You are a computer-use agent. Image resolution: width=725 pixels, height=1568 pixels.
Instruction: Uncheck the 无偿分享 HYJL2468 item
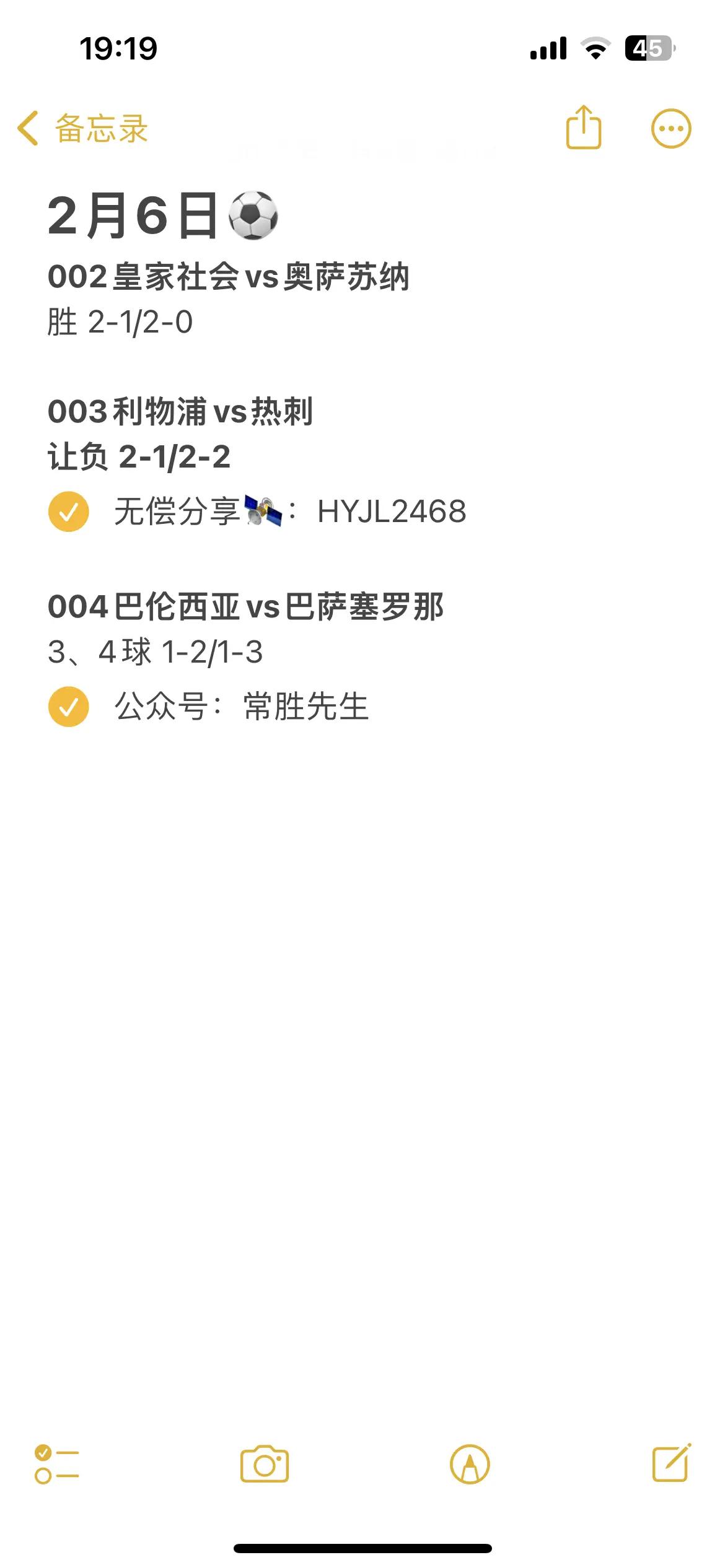[69, 512]
